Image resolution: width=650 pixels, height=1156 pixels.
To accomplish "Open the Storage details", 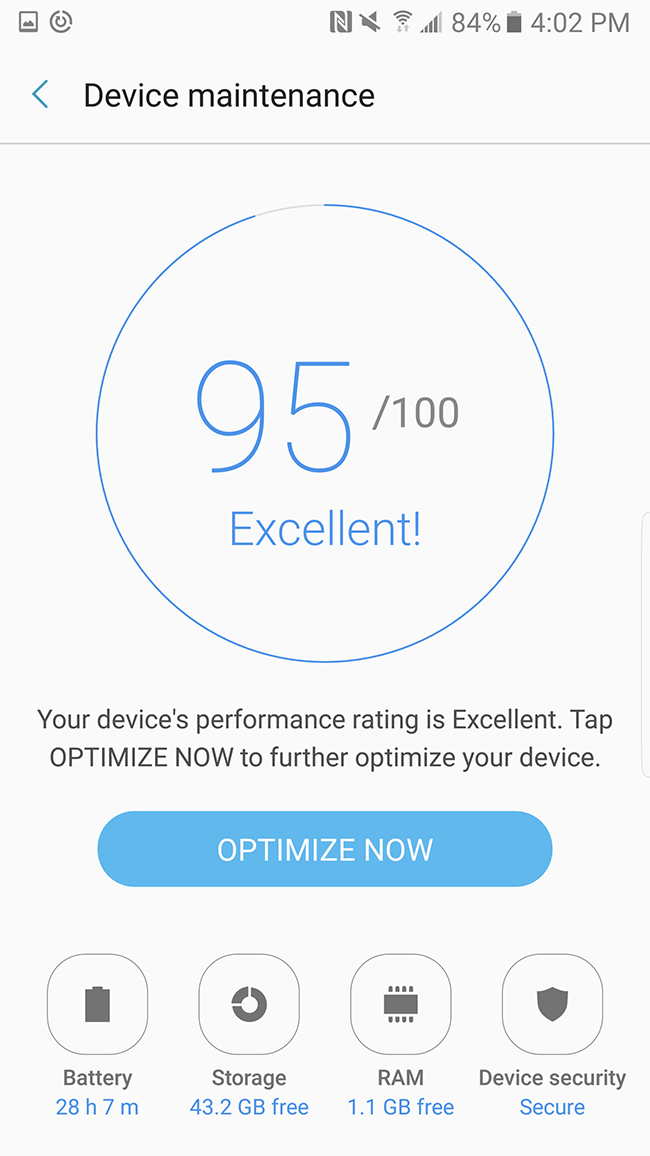I will pos(249,1004).
